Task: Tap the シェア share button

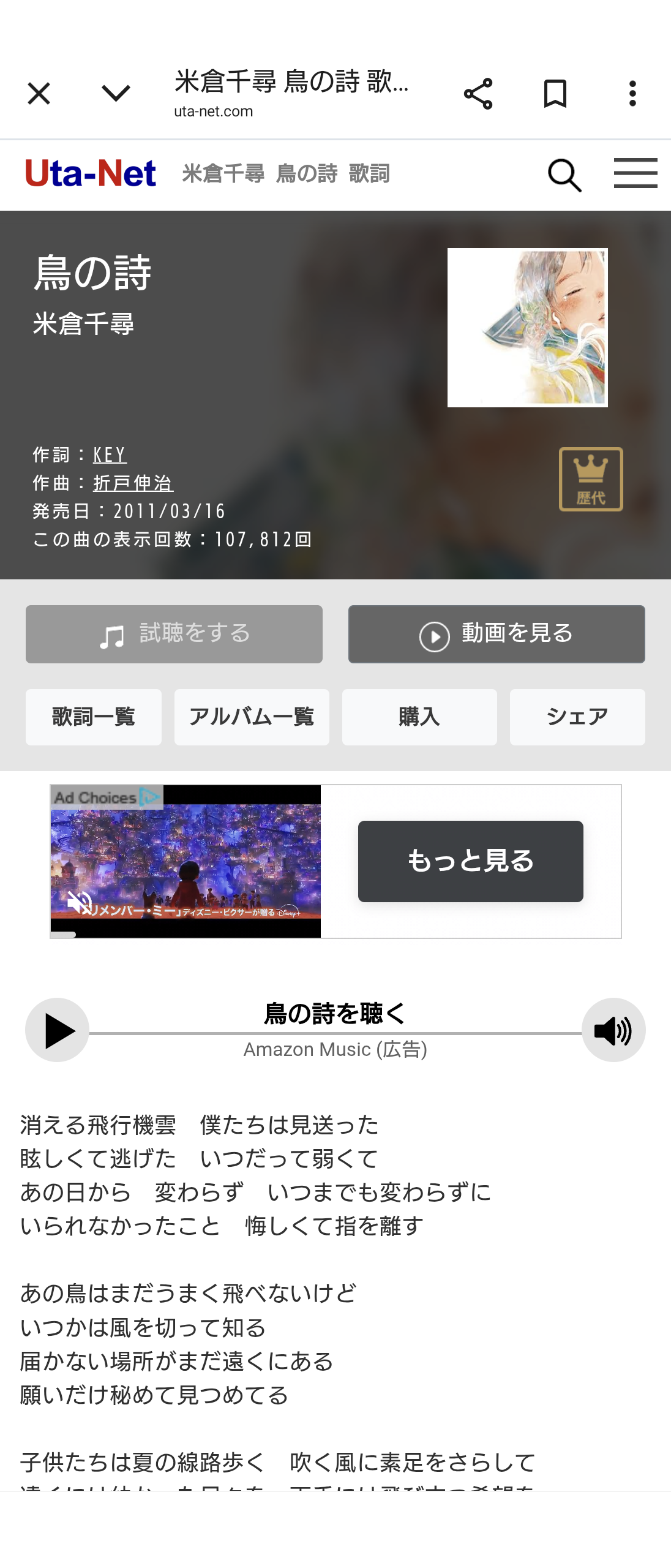Action: tap(577, 717)
